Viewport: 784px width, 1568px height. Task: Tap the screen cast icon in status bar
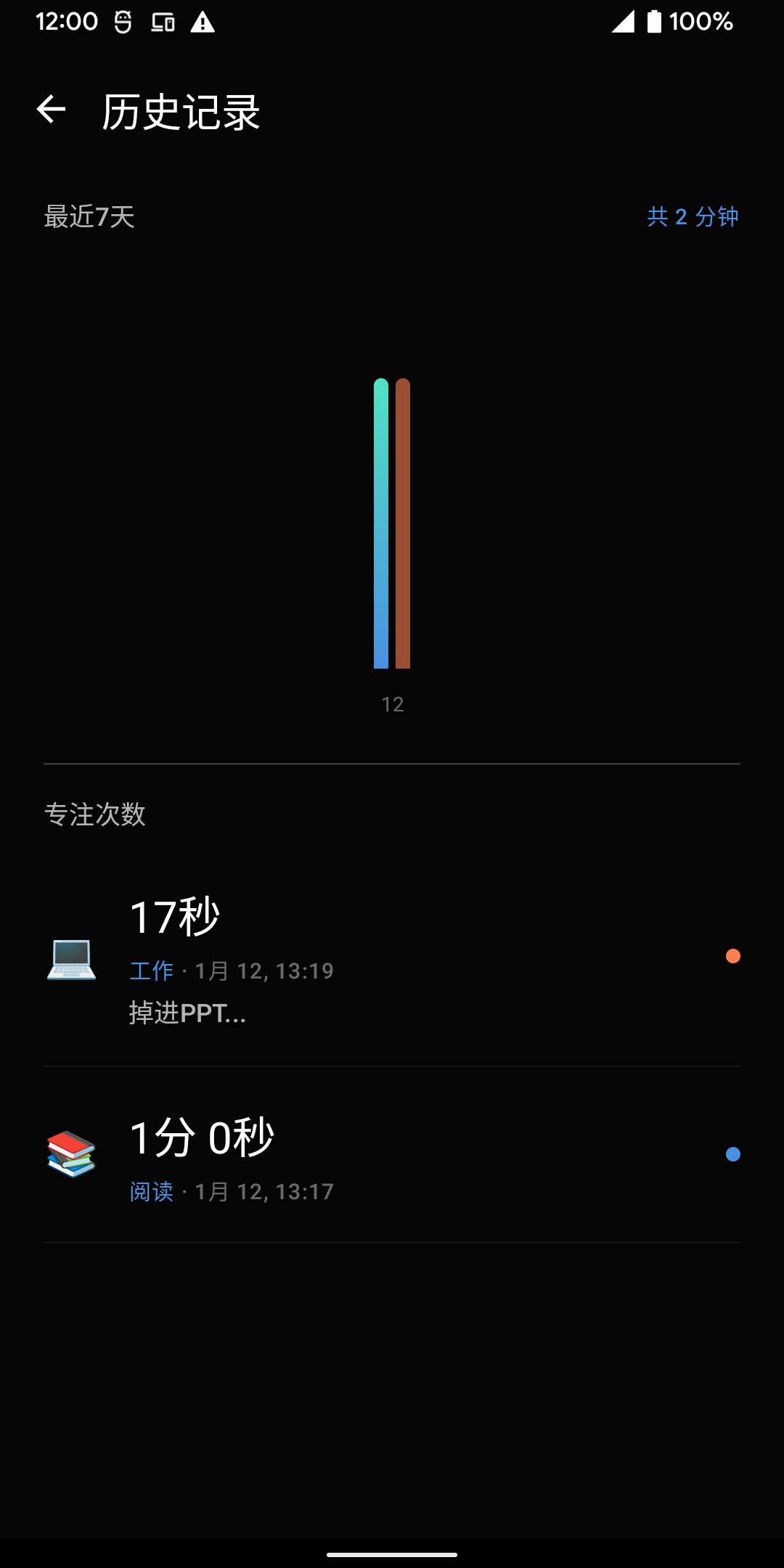click(x=161, y=22)
